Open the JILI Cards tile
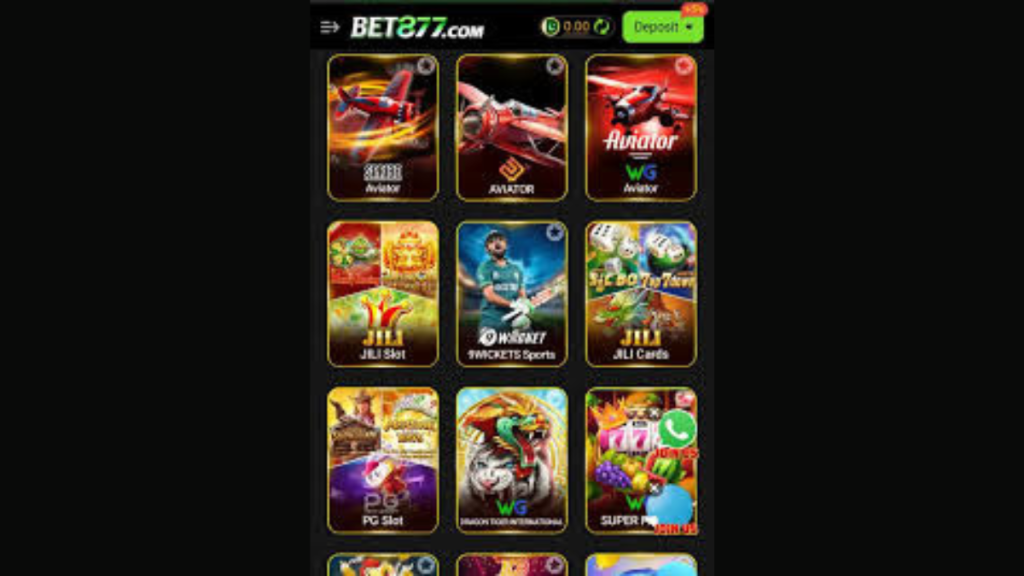This screenshot has width=1024, height=576. coord(641,293)
